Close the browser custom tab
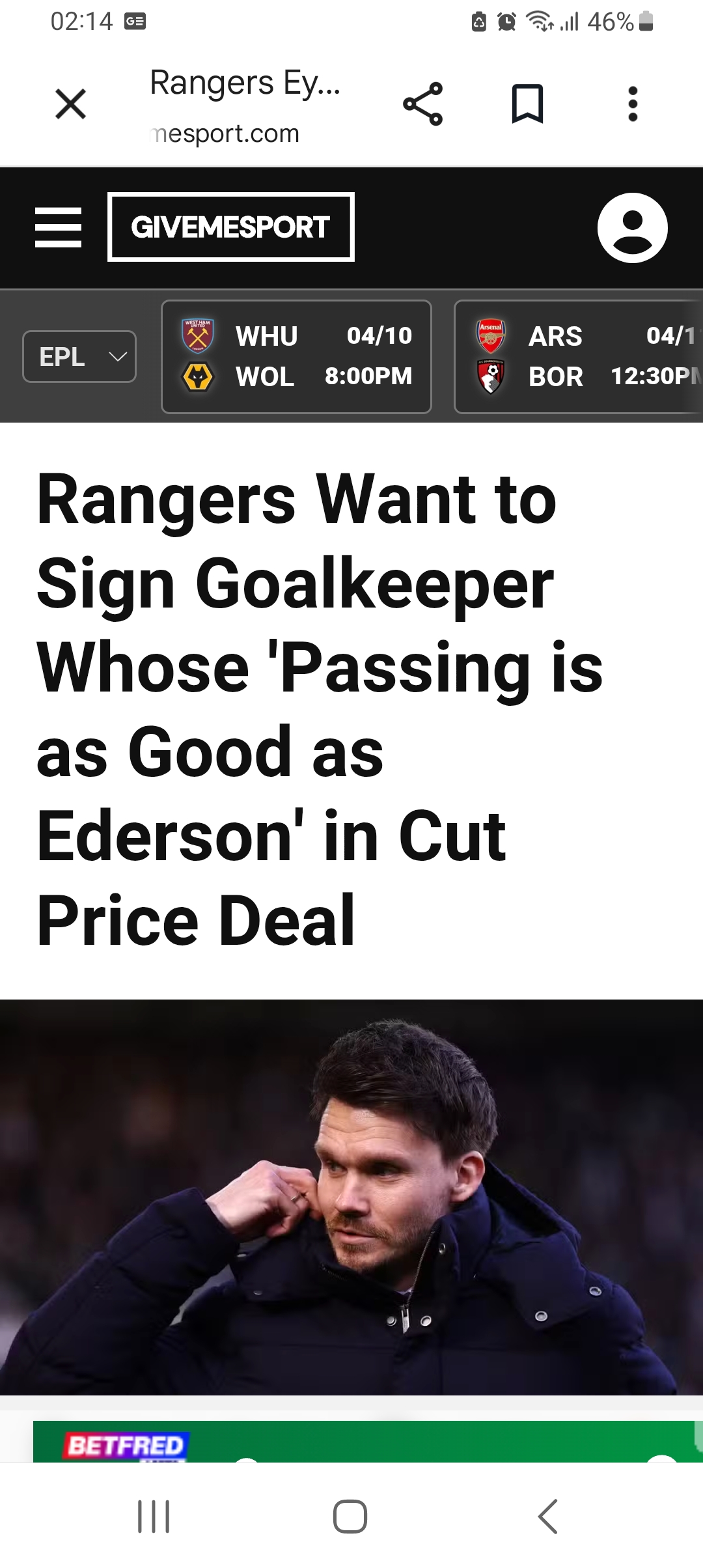This screenshot has height=1568, width=703. point(70,104)
